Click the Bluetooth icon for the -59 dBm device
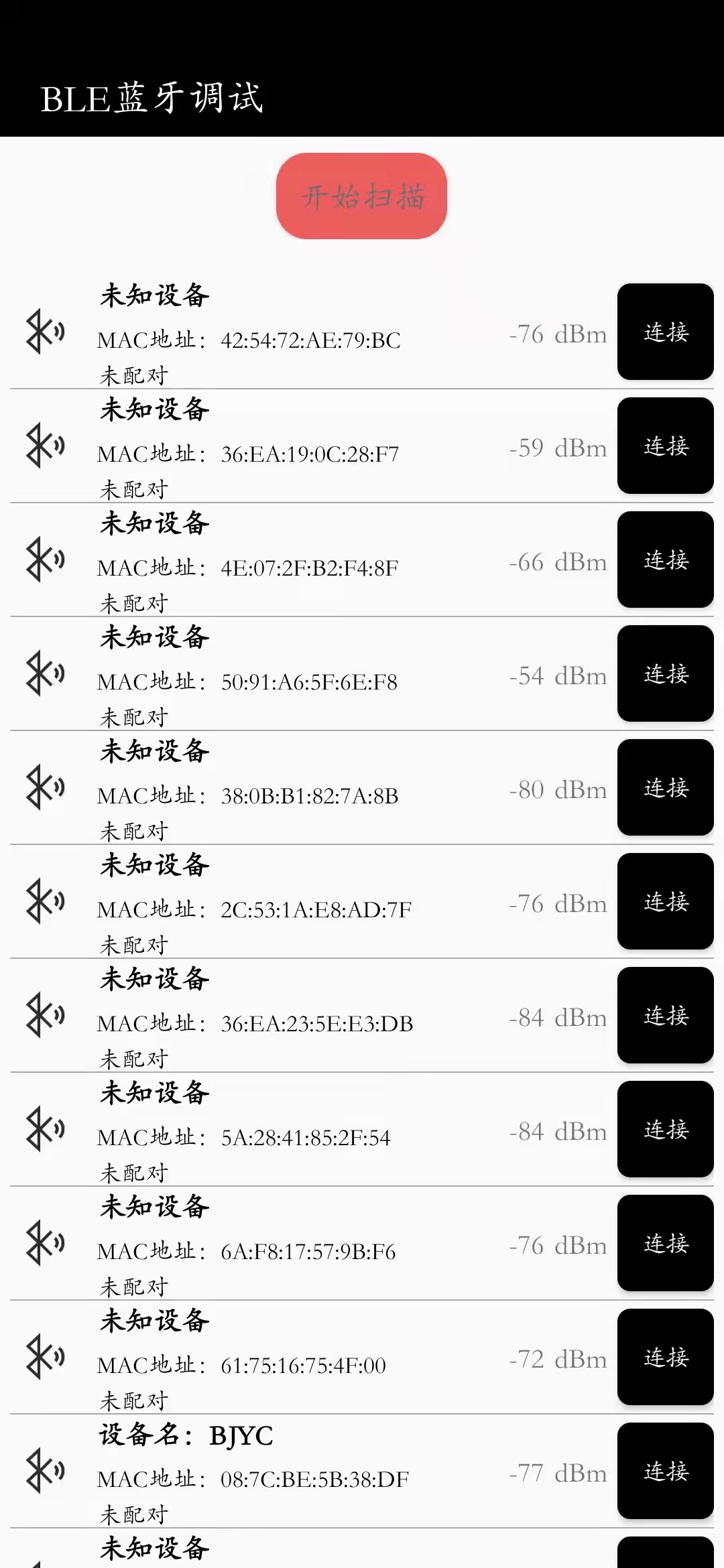This screenshot has height=1568, width=724. pos(44,447)
